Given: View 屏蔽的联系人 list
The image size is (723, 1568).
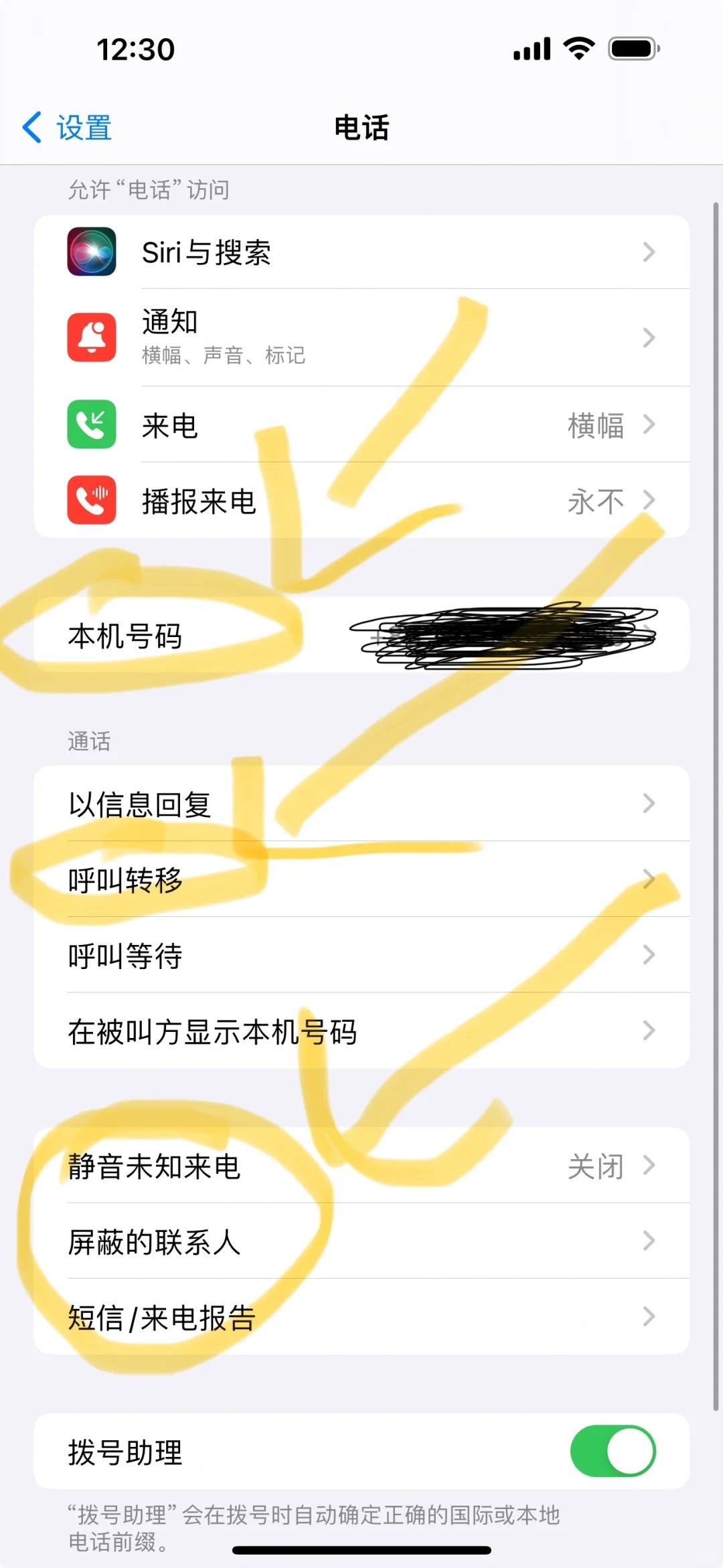Looking at the screenshot, I should point(361,1241).
